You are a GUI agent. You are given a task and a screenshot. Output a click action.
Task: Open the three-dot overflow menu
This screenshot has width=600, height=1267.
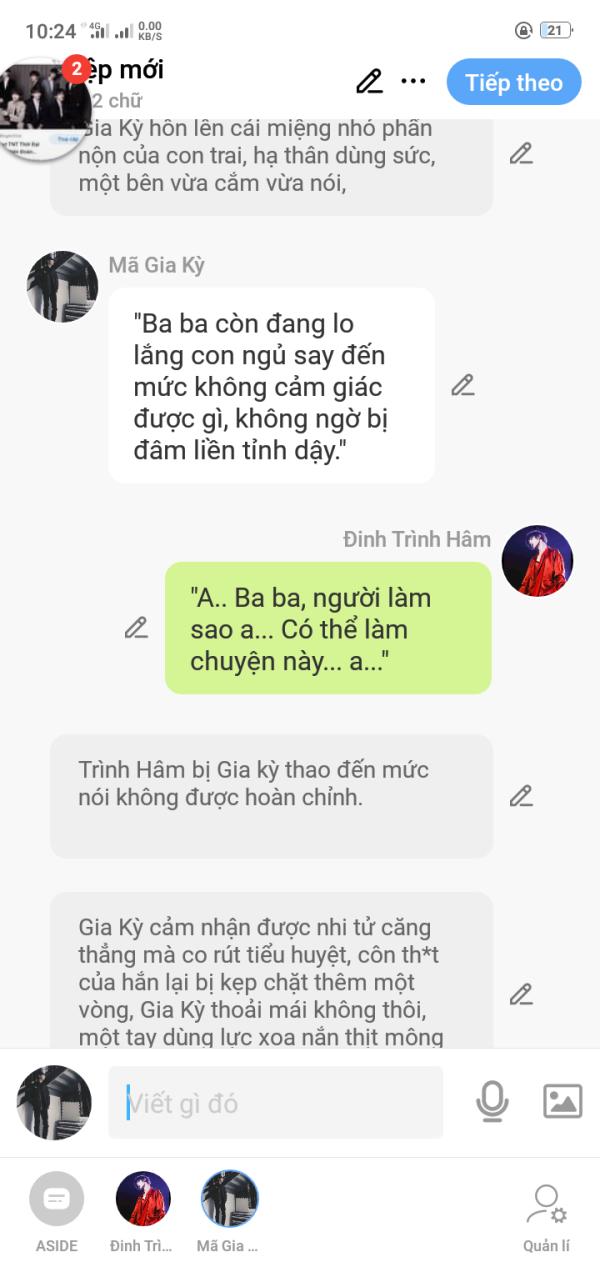(413, 82)
